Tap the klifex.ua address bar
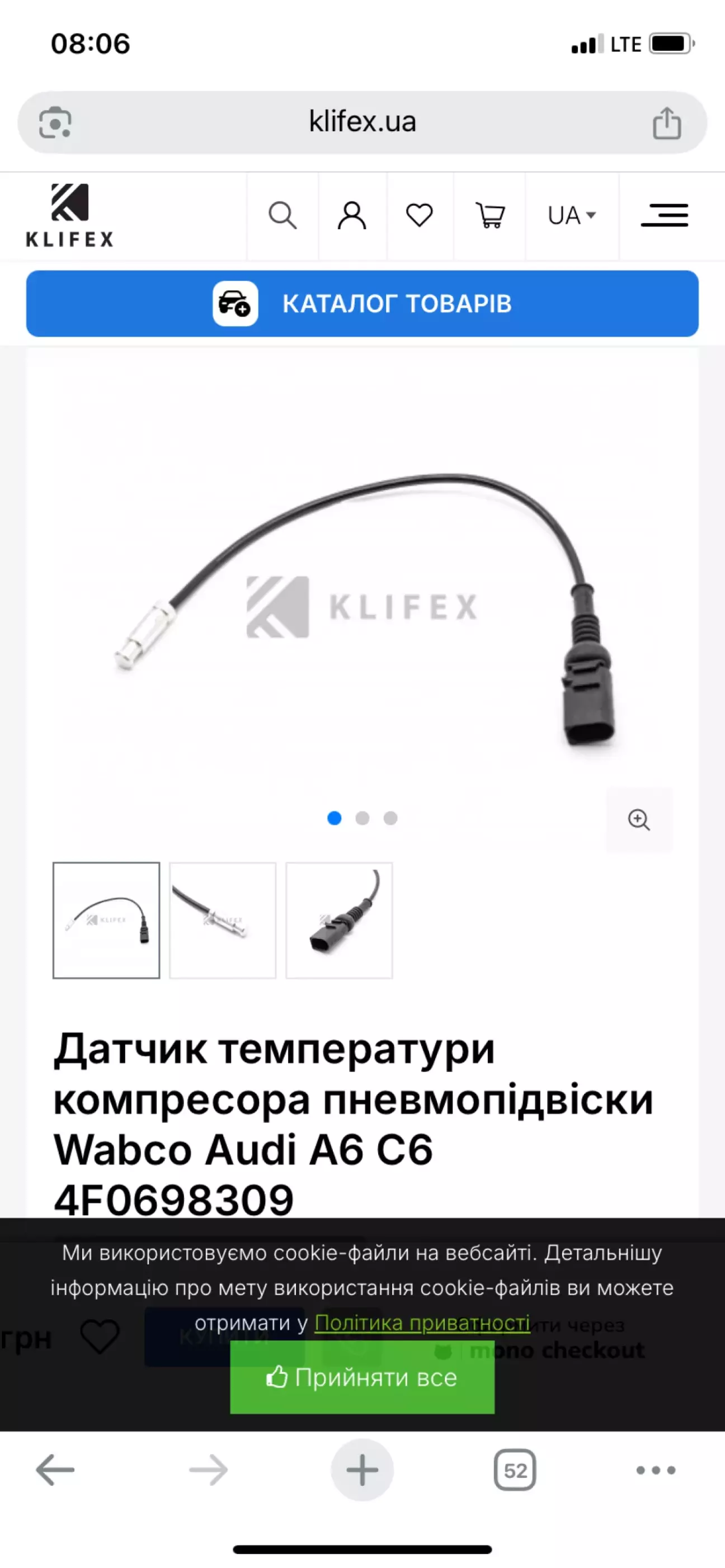The width and height of the screenshot is (725, 1568). pos(362,122)
